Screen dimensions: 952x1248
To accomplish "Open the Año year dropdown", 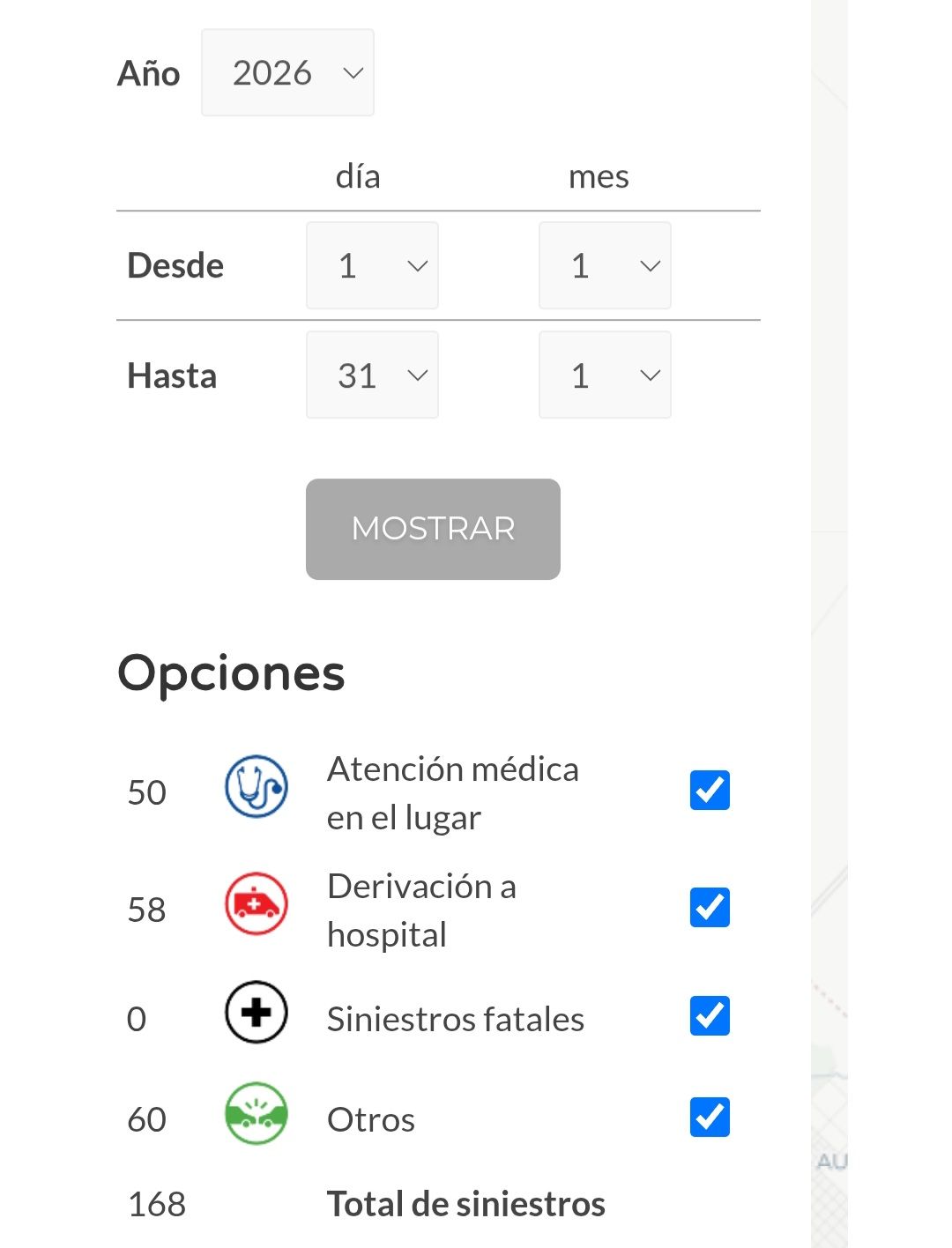I will (287, 72).
